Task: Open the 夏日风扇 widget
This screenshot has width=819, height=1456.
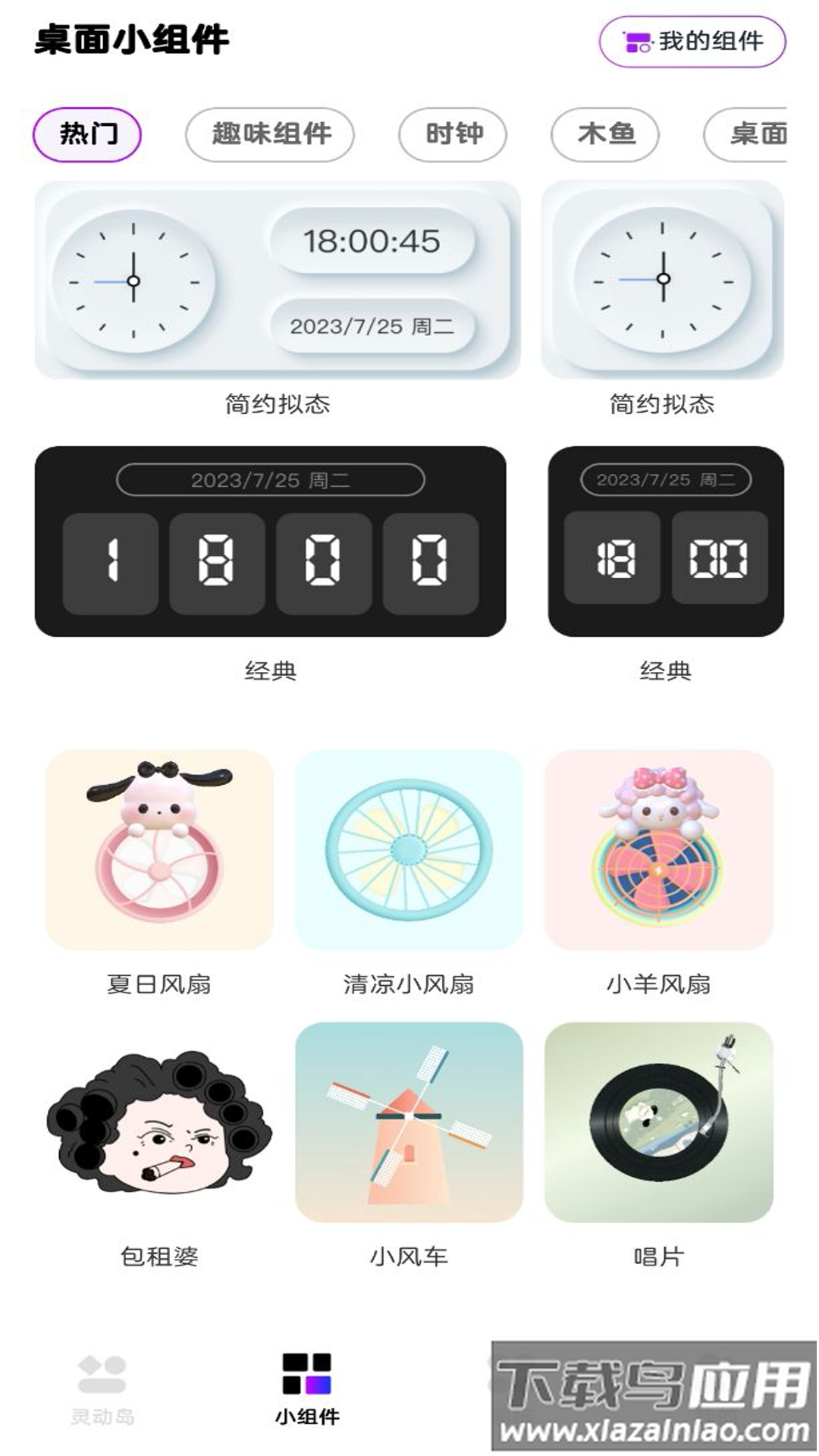Action: (x=159, y=850)
